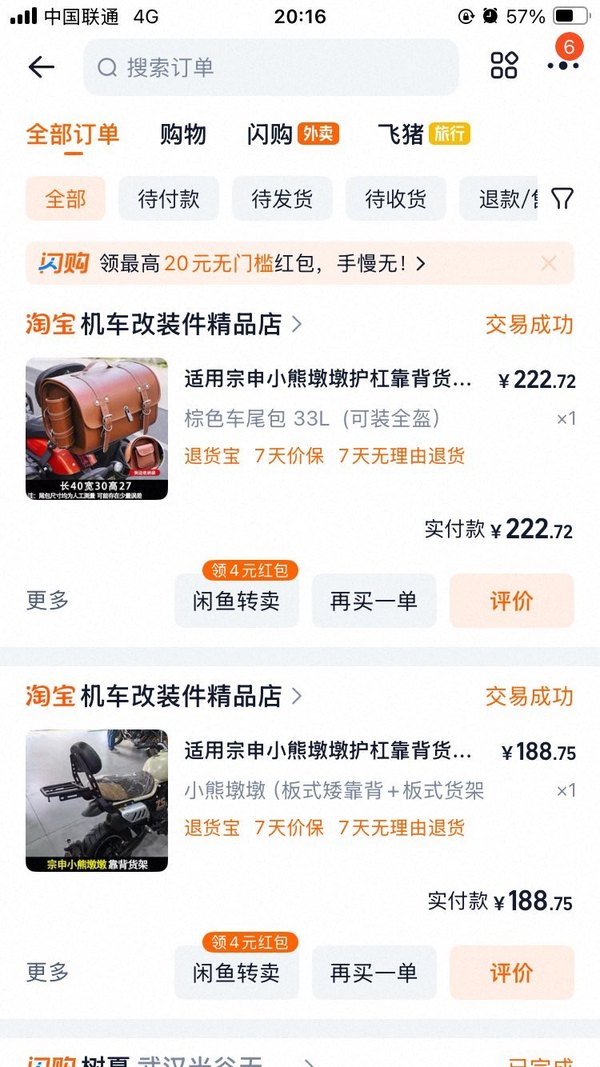Image resolution: width=600 pixels, height=1067 pixels.
Task: Open the four-square grid icon
Action: [504, 66]
